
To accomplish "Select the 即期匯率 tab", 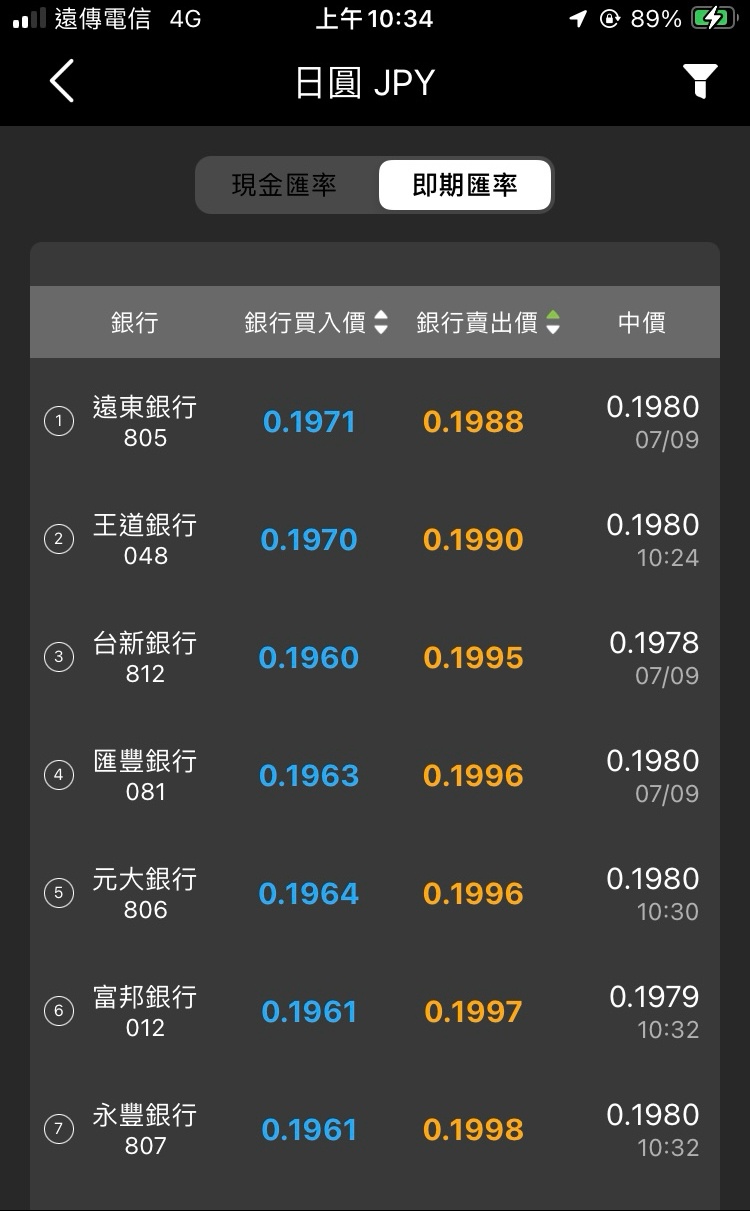I will (x=465, y=185).
